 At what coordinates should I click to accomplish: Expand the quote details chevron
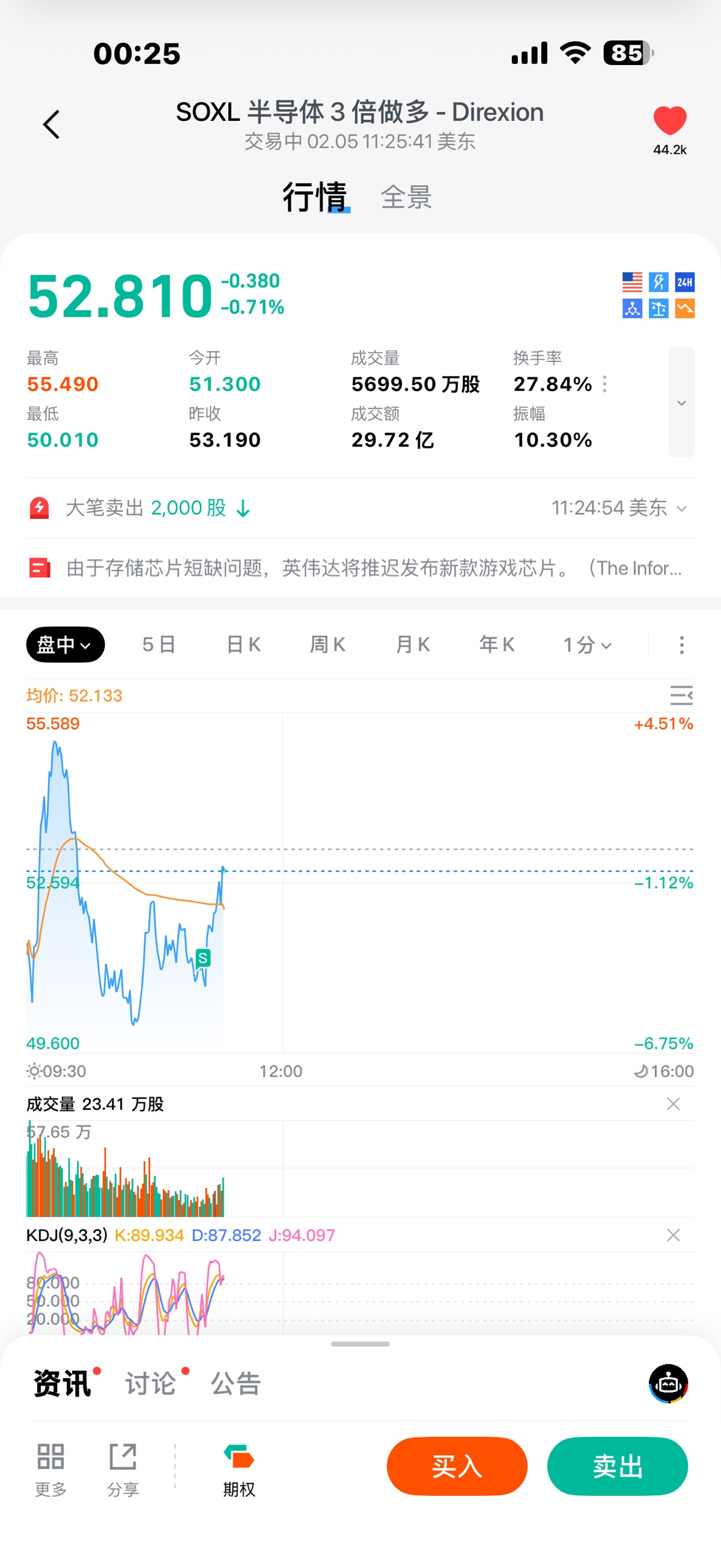coord(681,402)
